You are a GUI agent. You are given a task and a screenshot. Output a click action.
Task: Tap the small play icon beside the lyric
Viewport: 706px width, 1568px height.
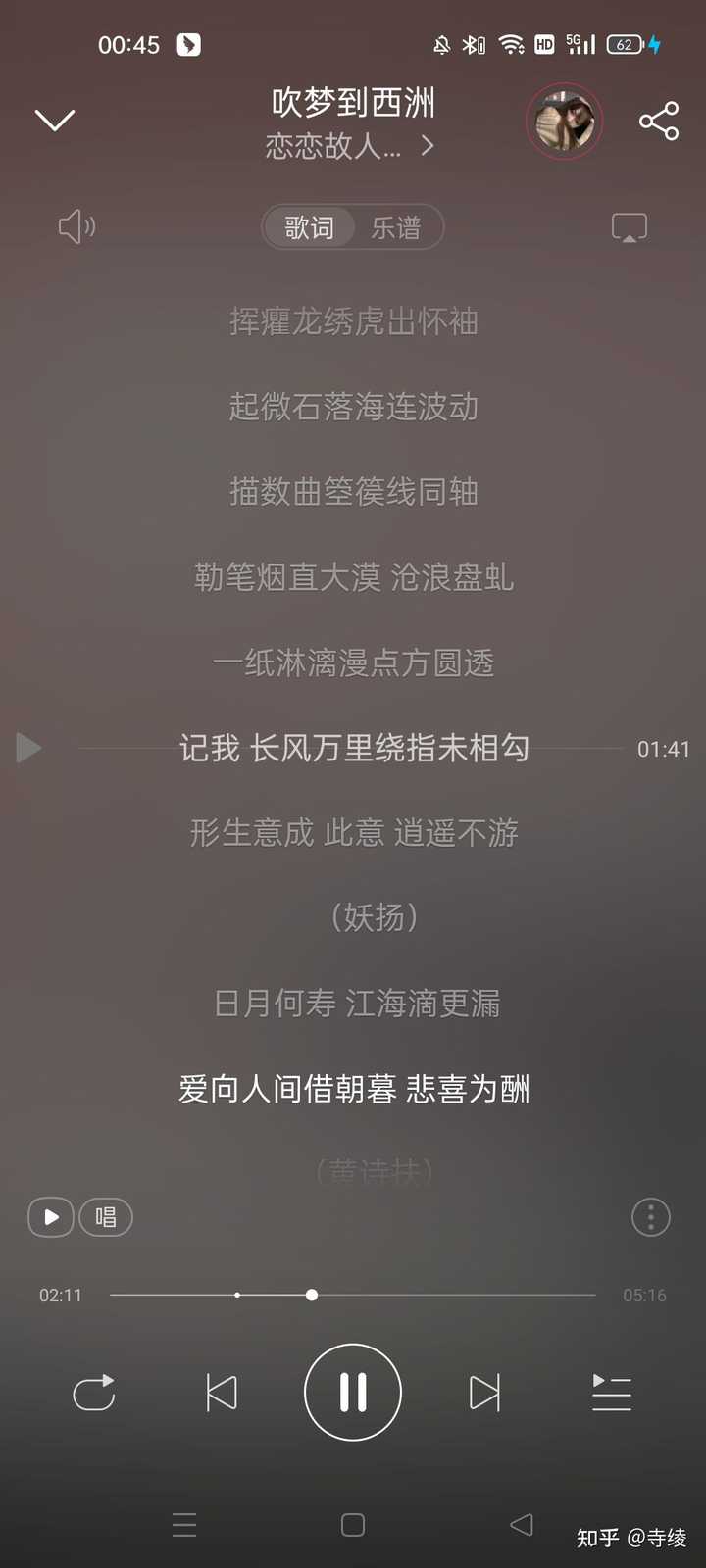tap(28, 747)
